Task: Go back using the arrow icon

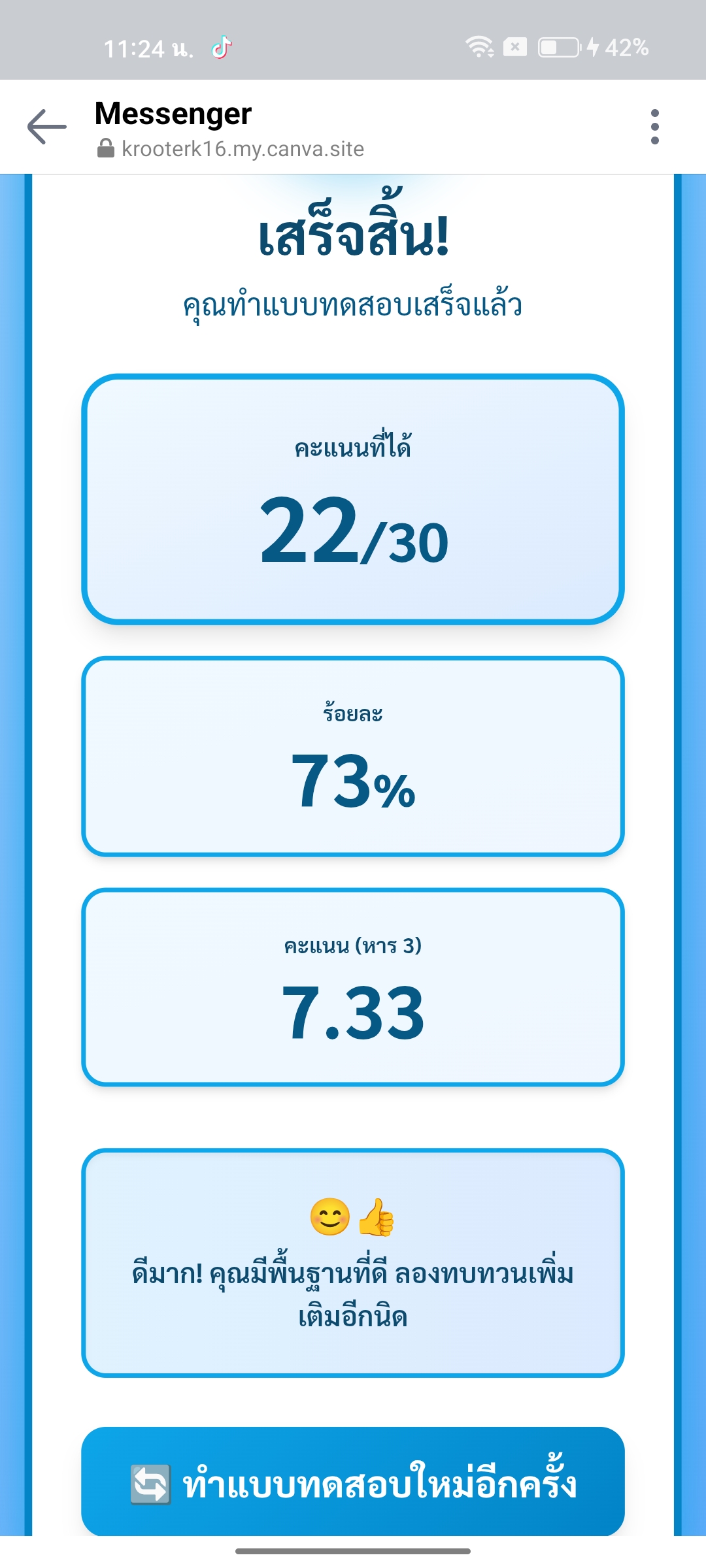Action: (47, 126)
